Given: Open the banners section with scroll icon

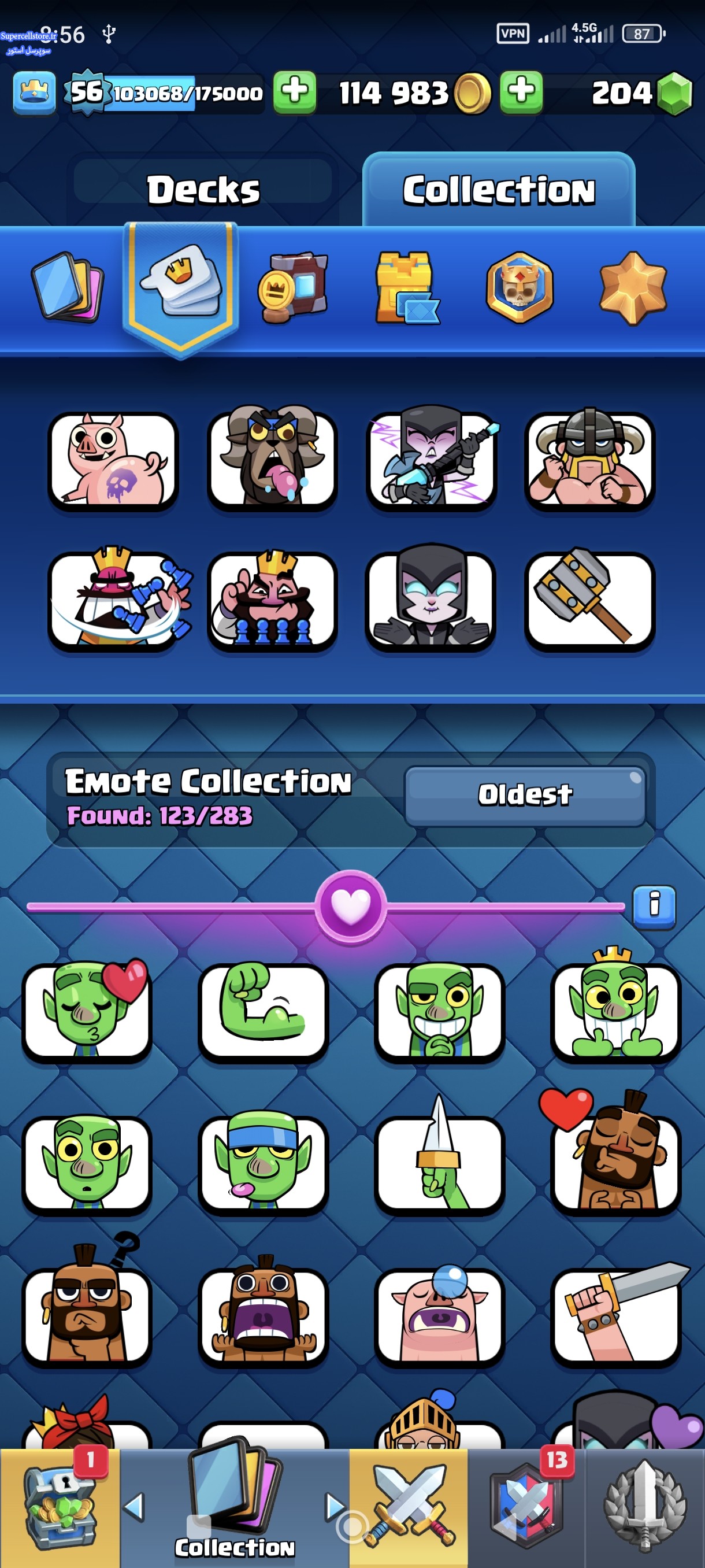Looking at the screenshot, I should click(293, 287).
